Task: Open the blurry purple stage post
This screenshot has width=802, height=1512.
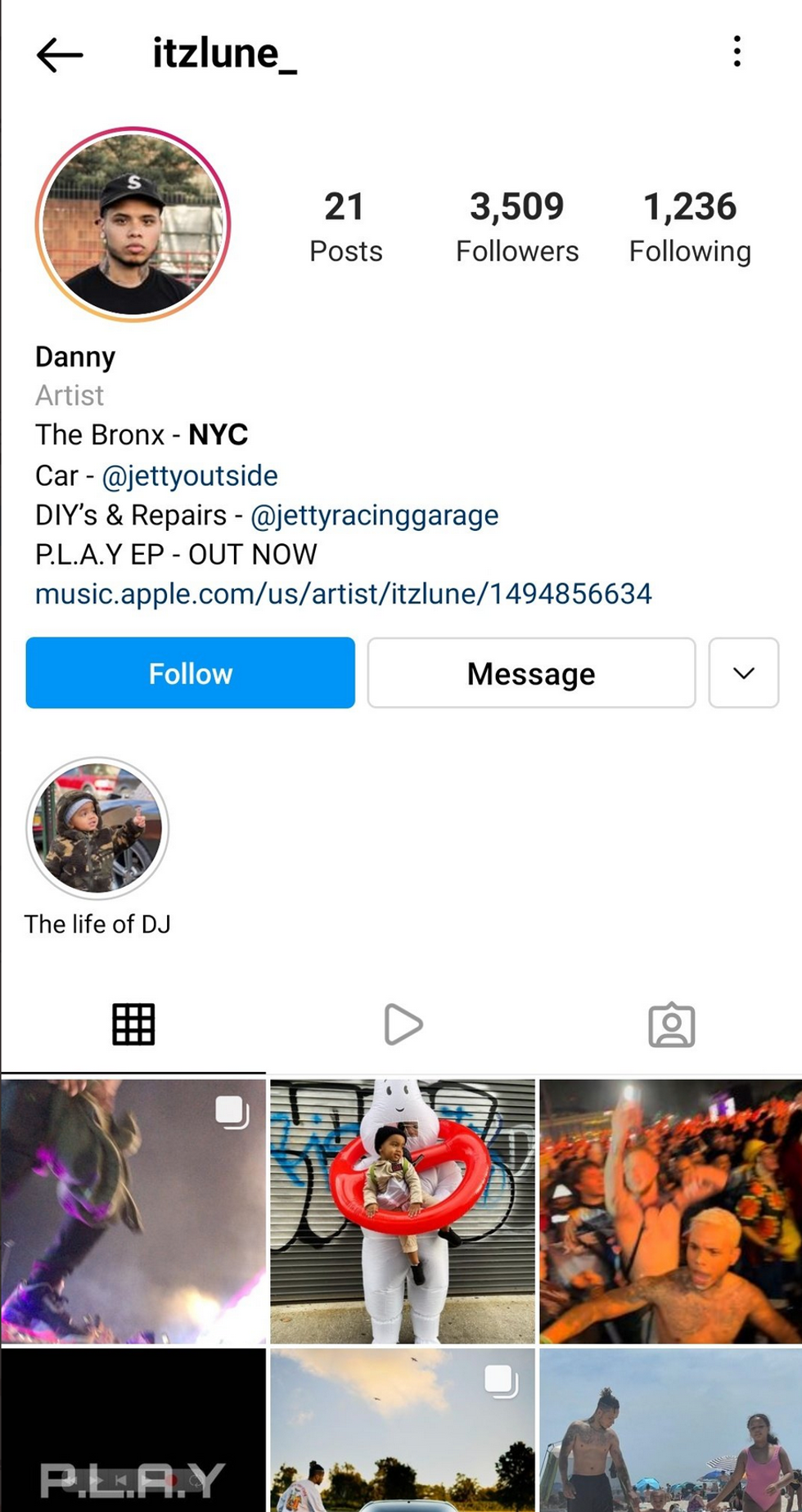Action: pyautogui.click(x=133, y=1211)
